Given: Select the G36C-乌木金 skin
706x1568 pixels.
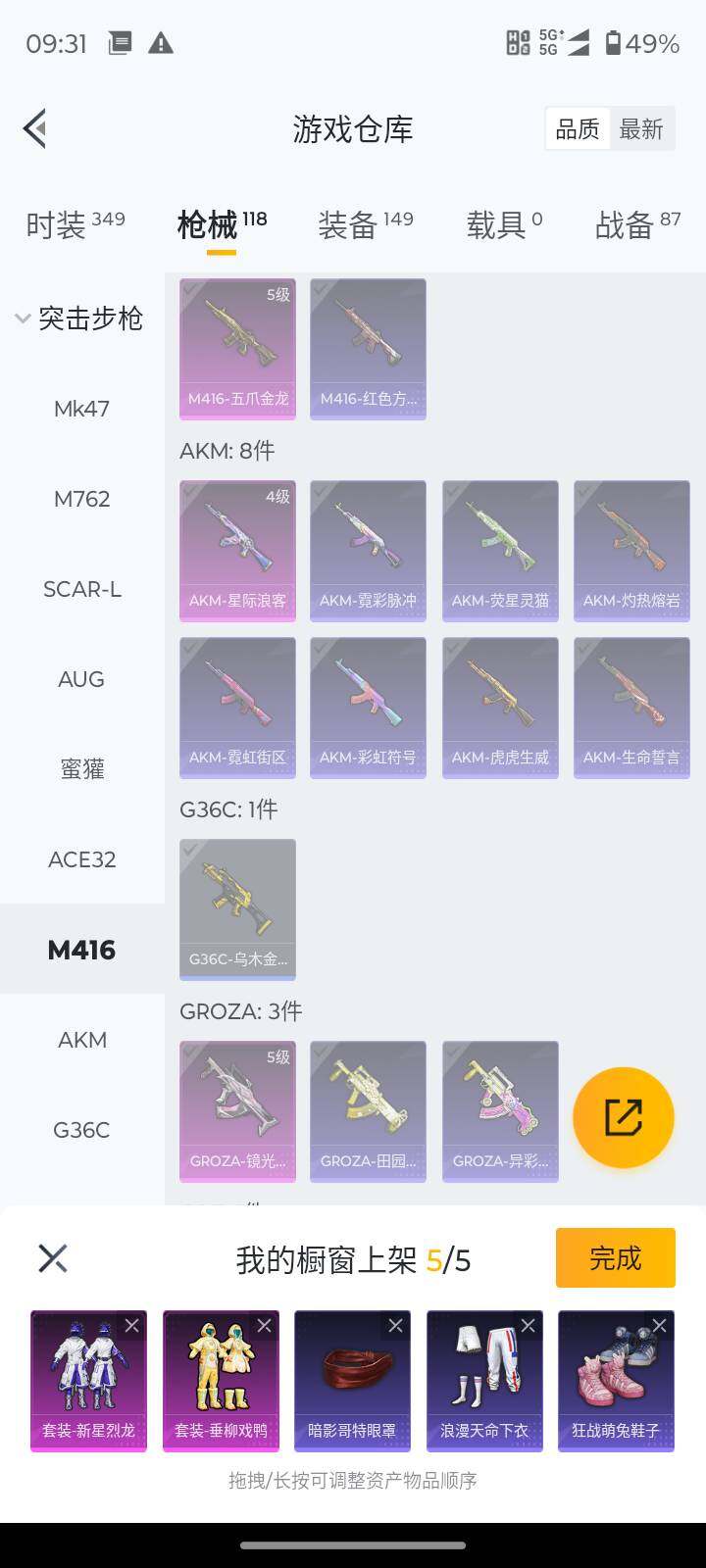Looking at the screenshot, I should pos(237,908).
